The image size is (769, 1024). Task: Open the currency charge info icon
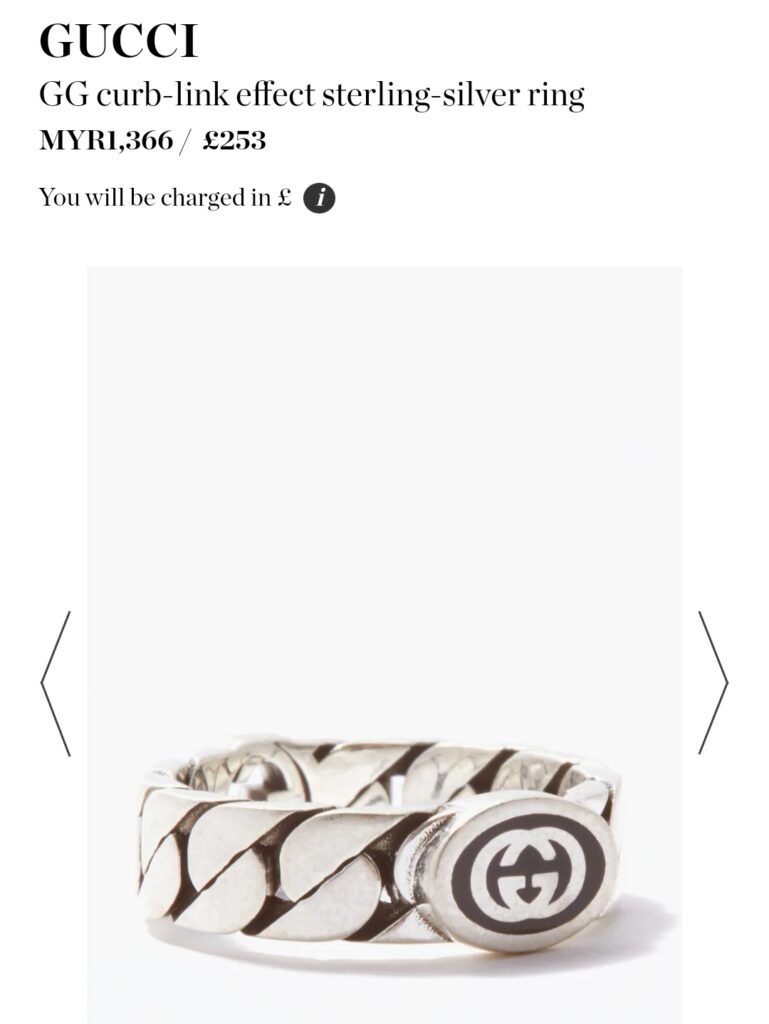tap(319, 198)
